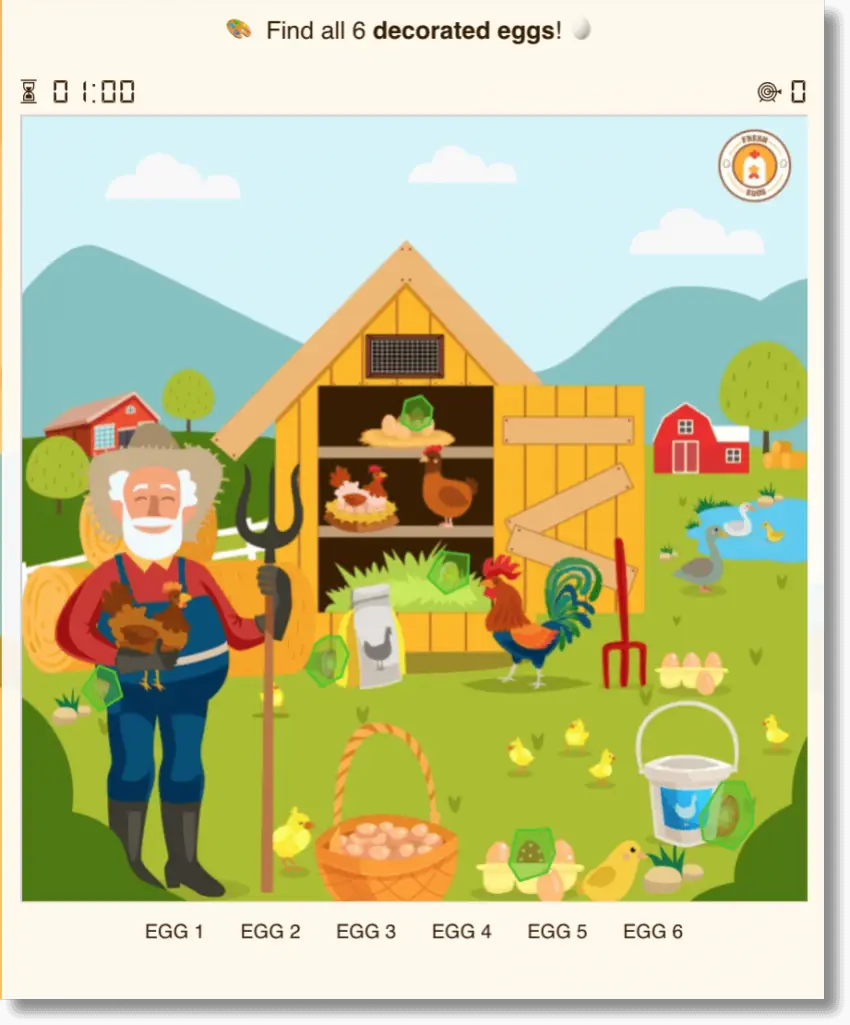
Task: Click the duck icon on the blue bucket
Action: click(x=686, y=811)
